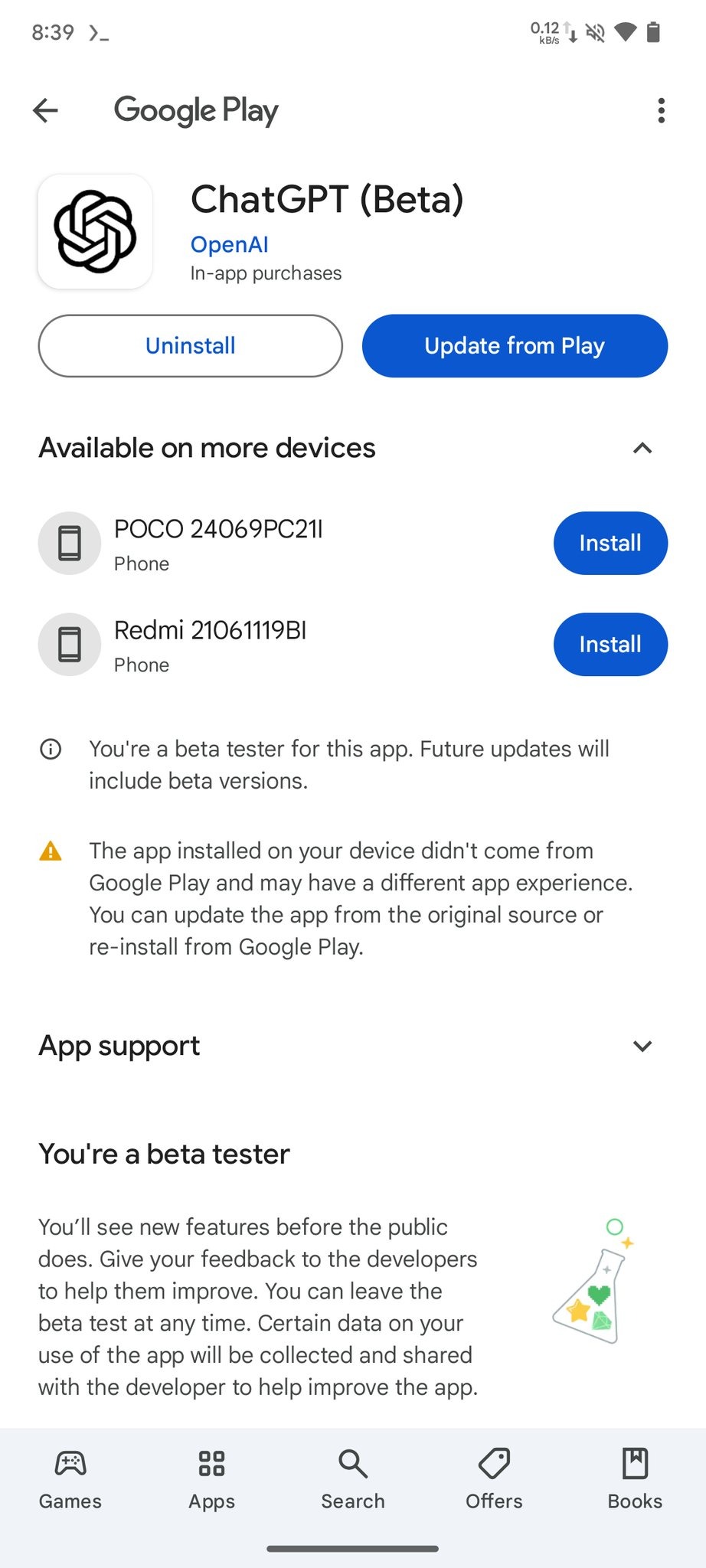Expand the App support section
This screenshot has width=706, height=1568.
[643, 1046]
